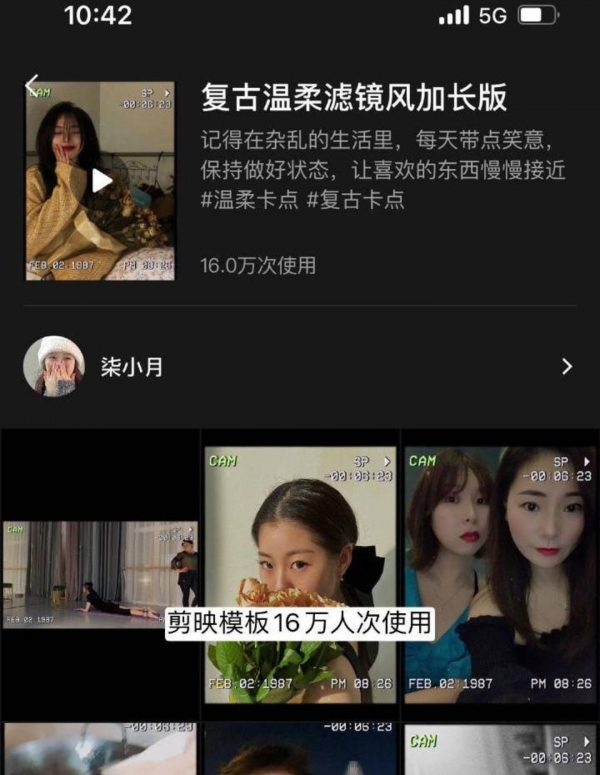Viewport: 600px width, 775px height.
Task: Play the 复古温柔滤镜风加长版 template preview
Action: [x=101, y=180]
